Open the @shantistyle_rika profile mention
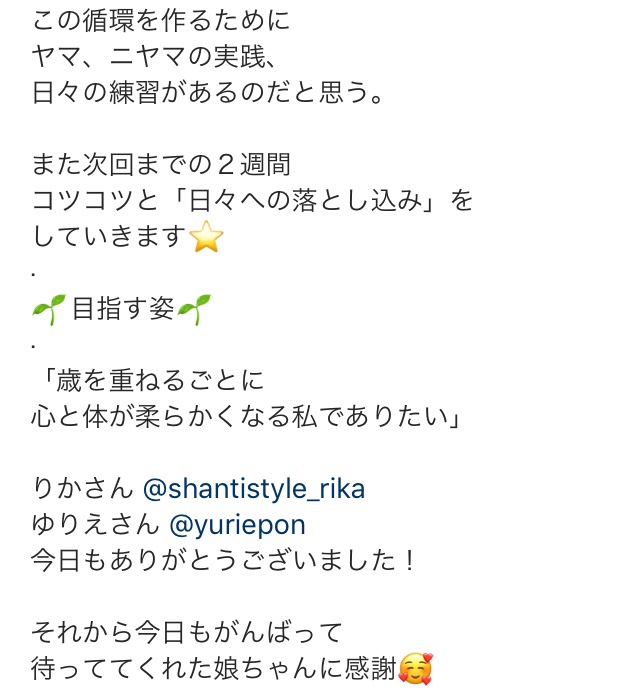The width and height of the screenshot is (640, 695). point(254,489)
